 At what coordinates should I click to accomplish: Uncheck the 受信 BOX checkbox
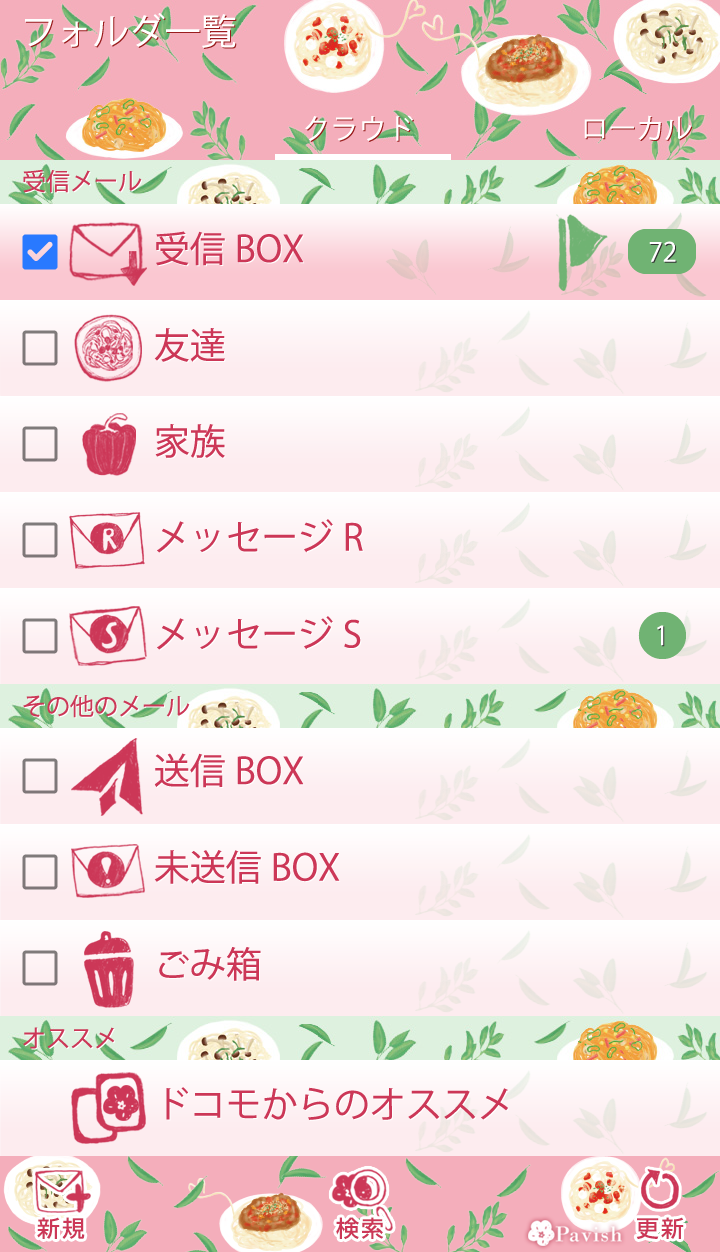pyautogui.click(x=40, y=252)
